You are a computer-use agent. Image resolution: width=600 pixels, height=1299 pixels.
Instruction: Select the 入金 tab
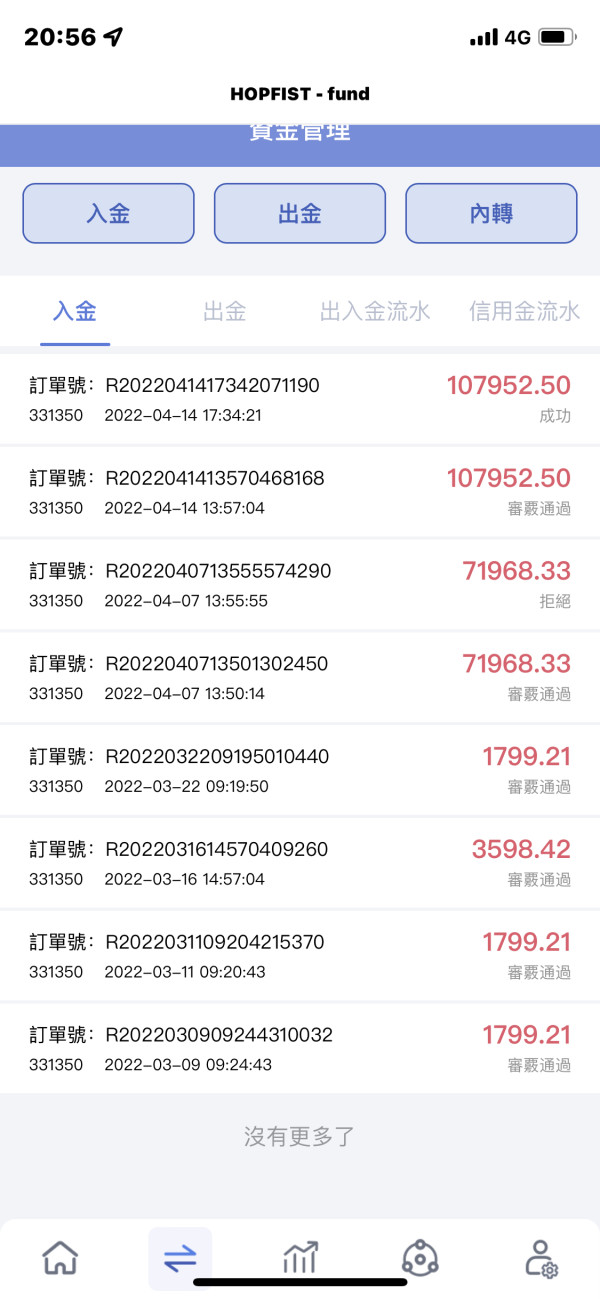coord(75,311)
